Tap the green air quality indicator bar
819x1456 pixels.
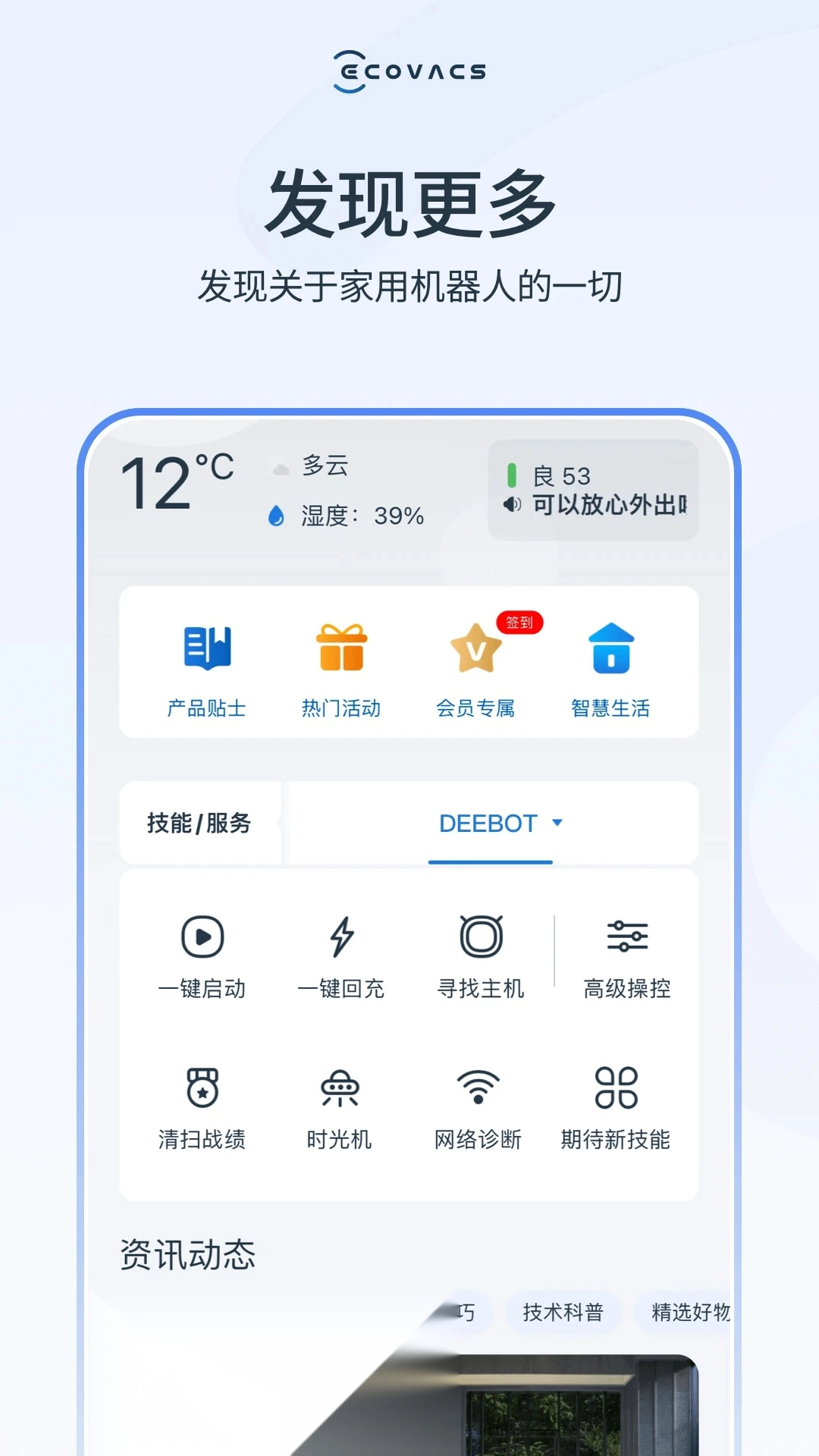(x=514, y=476)
